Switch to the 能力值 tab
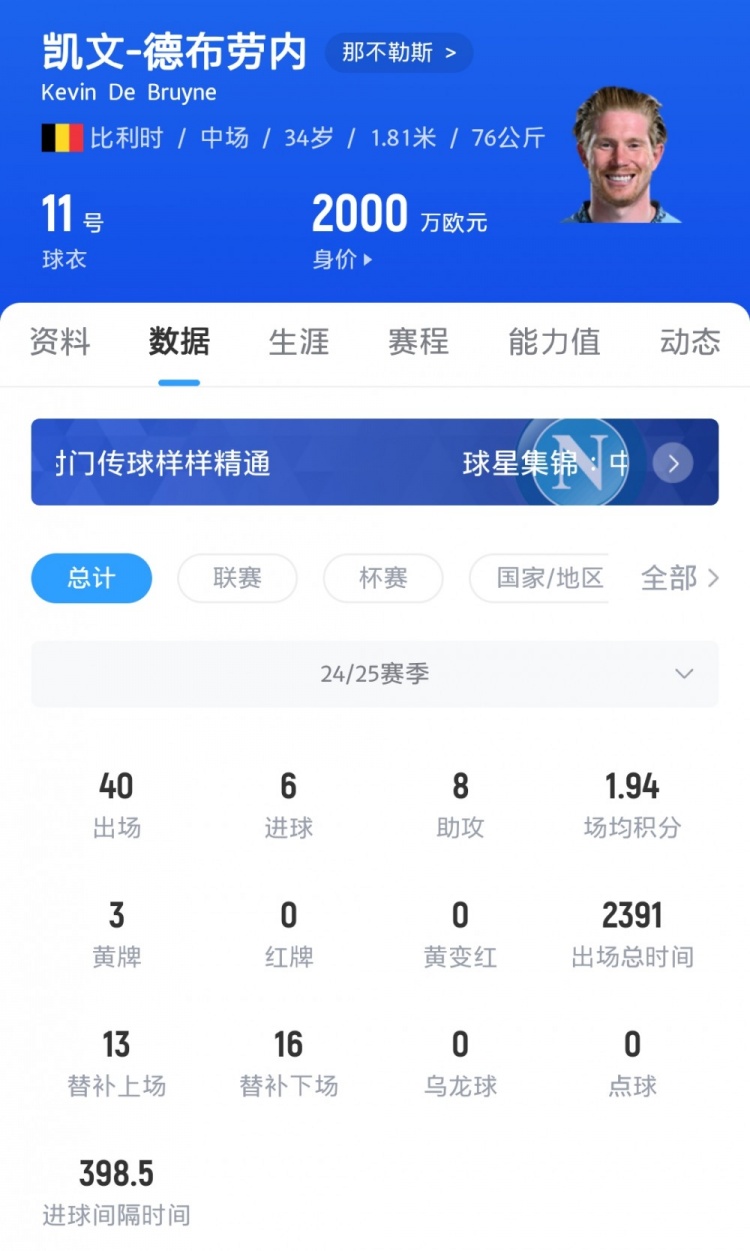 pos(554,342)
